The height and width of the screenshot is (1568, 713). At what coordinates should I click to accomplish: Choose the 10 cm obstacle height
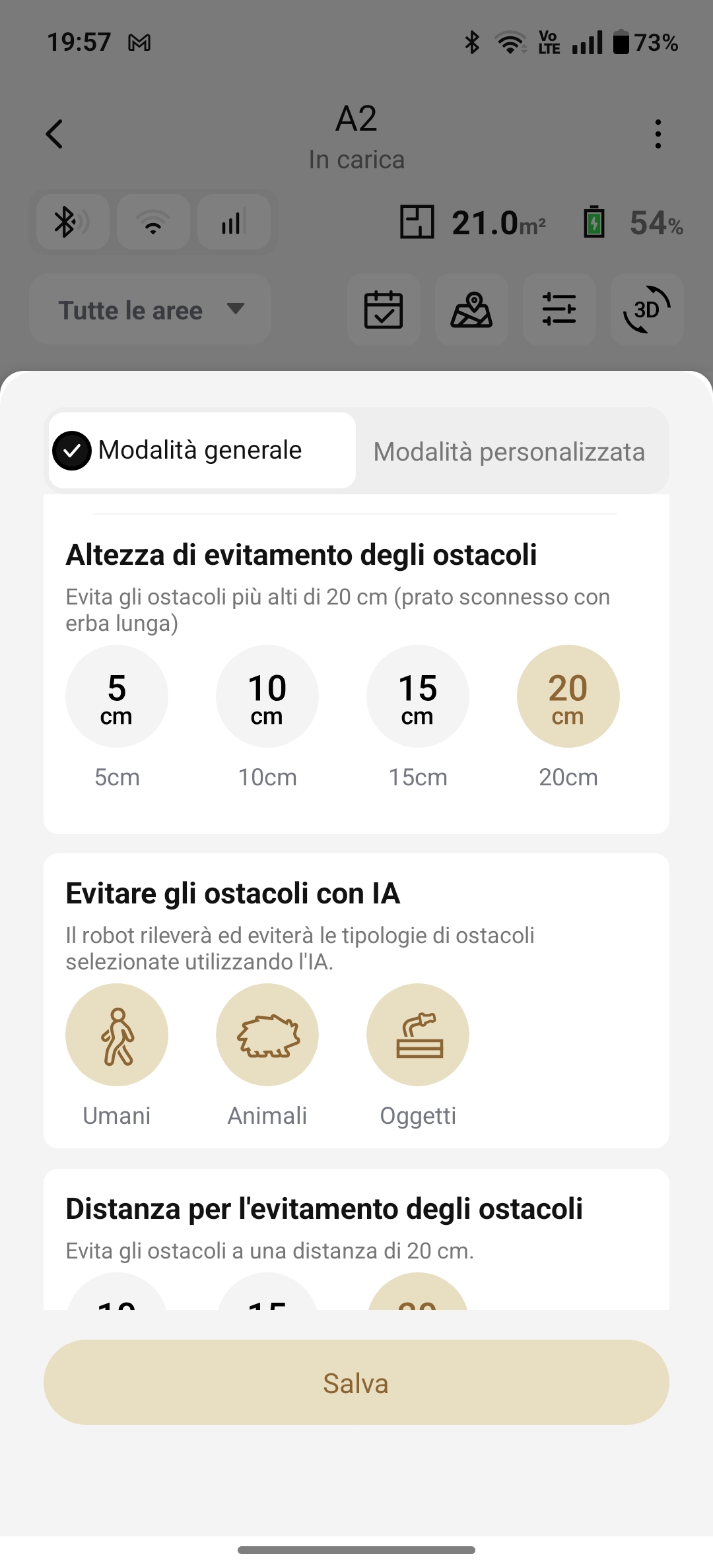(267, 696)
